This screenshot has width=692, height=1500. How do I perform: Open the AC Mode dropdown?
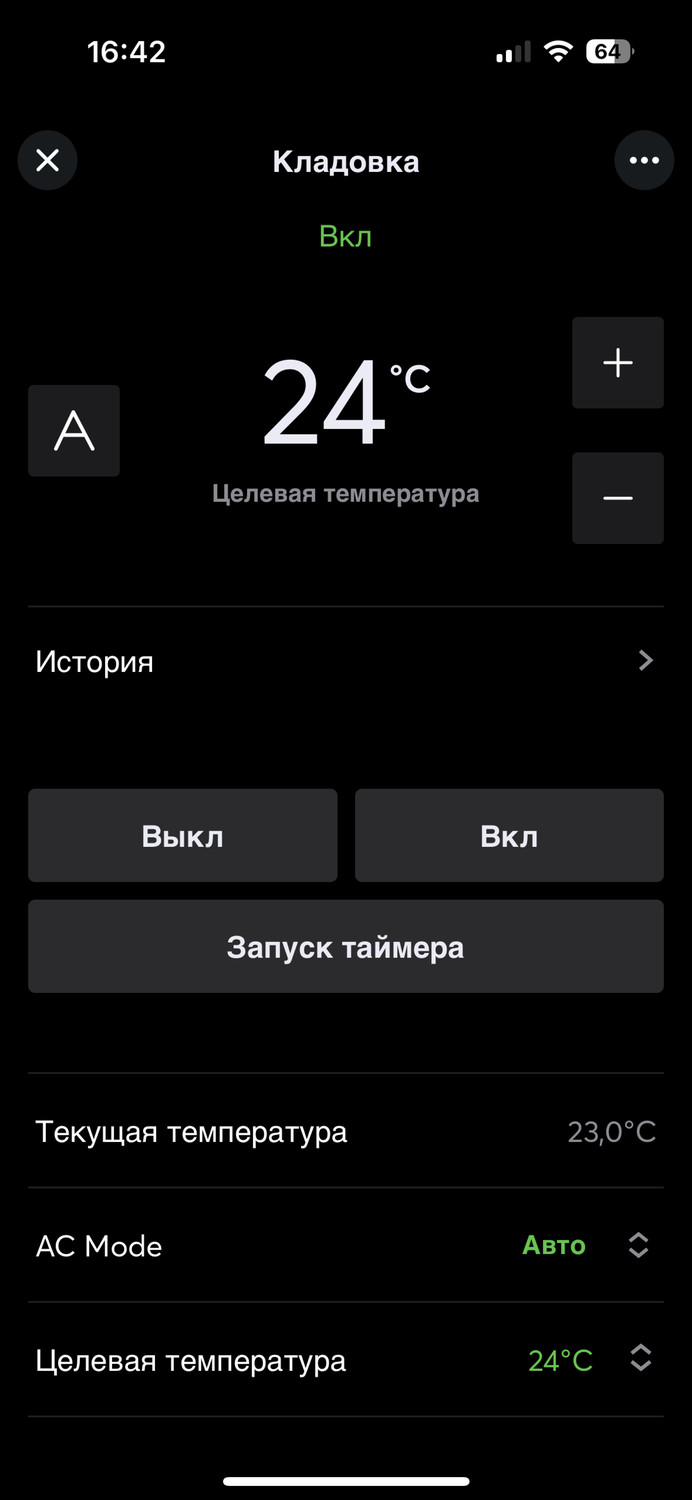point(638,1245)
